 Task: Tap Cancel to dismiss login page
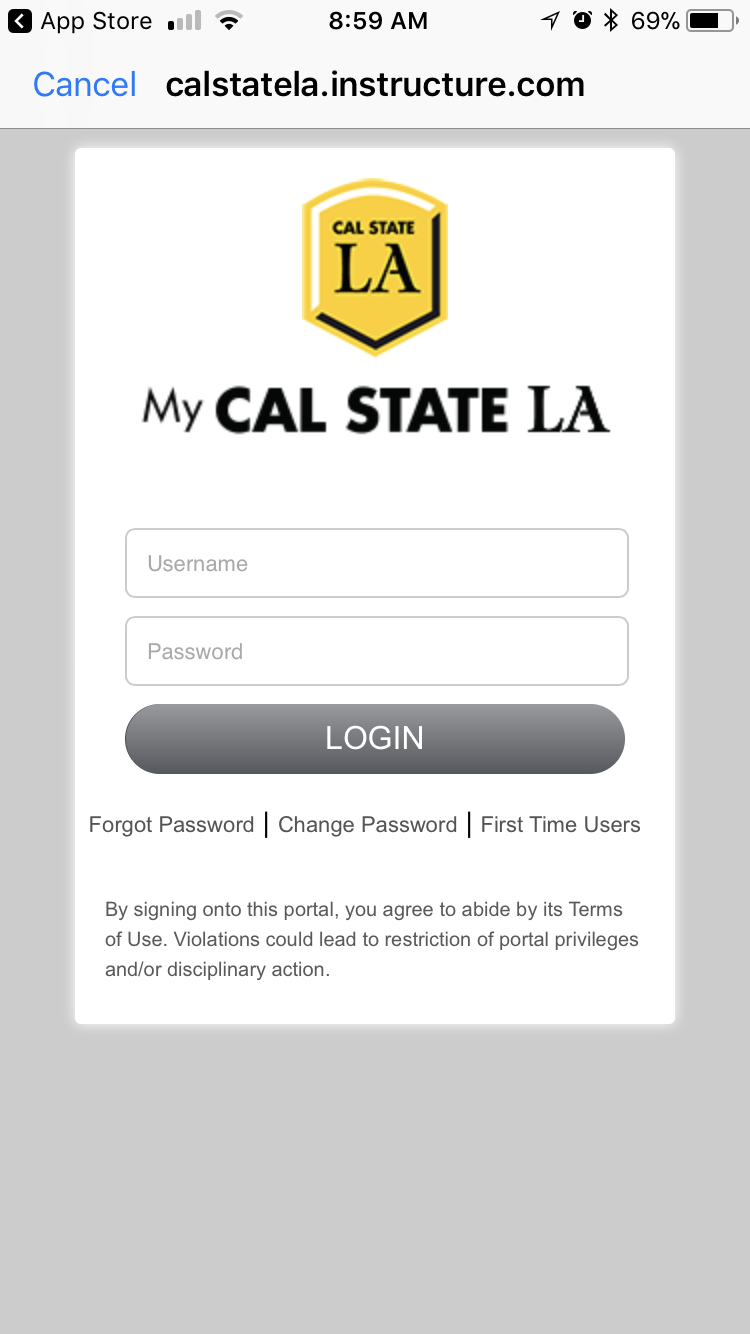tap(84, 84)
